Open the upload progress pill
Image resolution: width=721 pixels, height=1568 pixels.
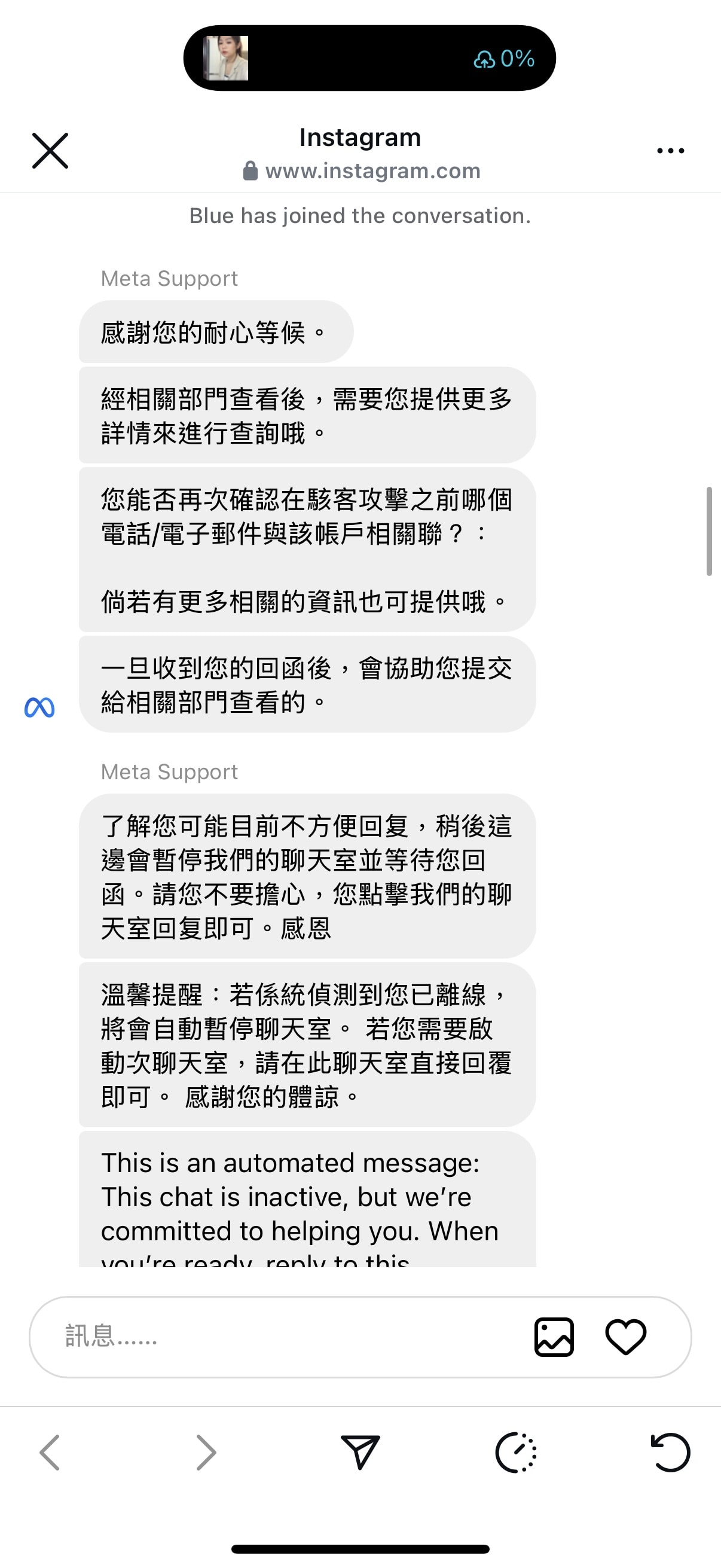point(369,59)
